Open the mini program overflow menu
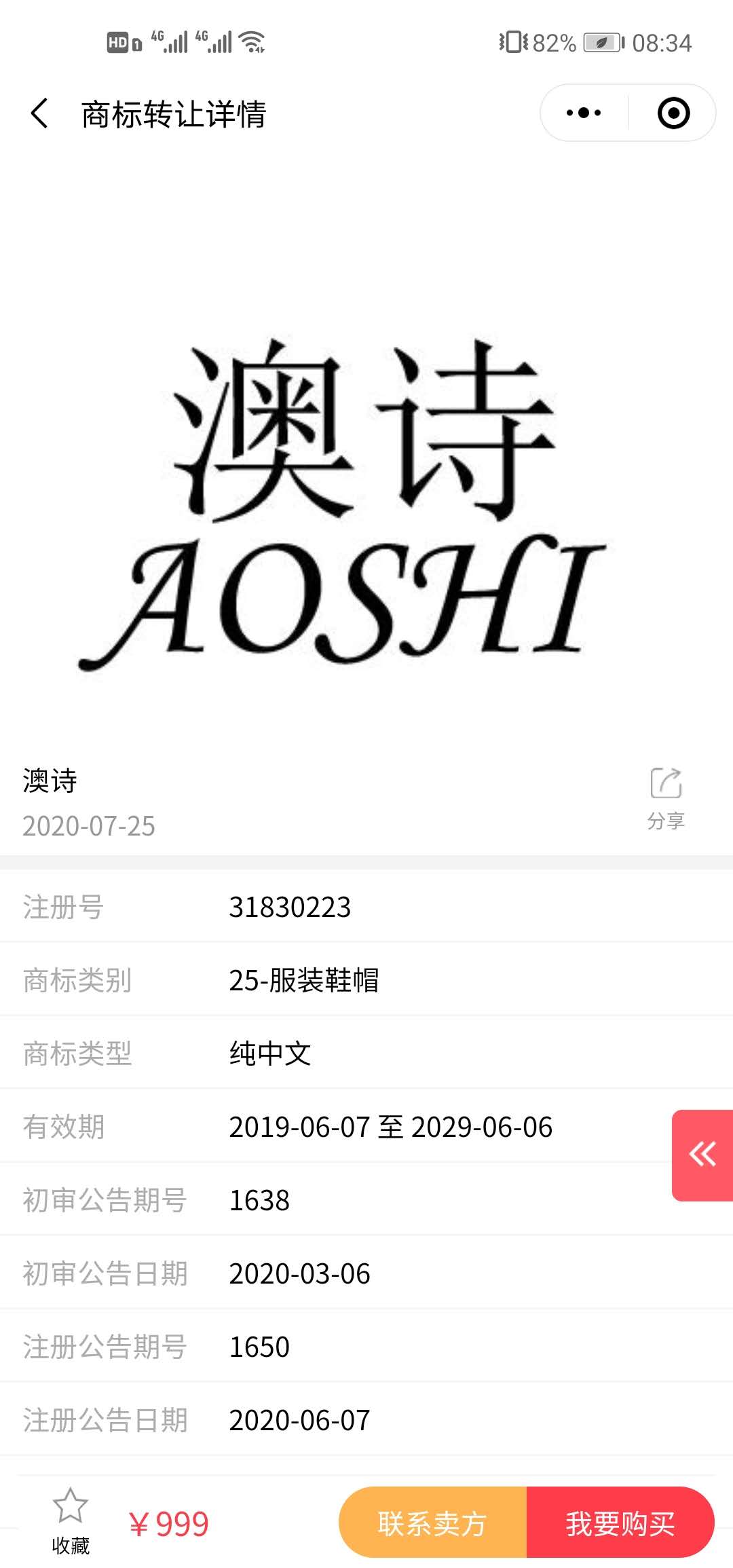 584,113
